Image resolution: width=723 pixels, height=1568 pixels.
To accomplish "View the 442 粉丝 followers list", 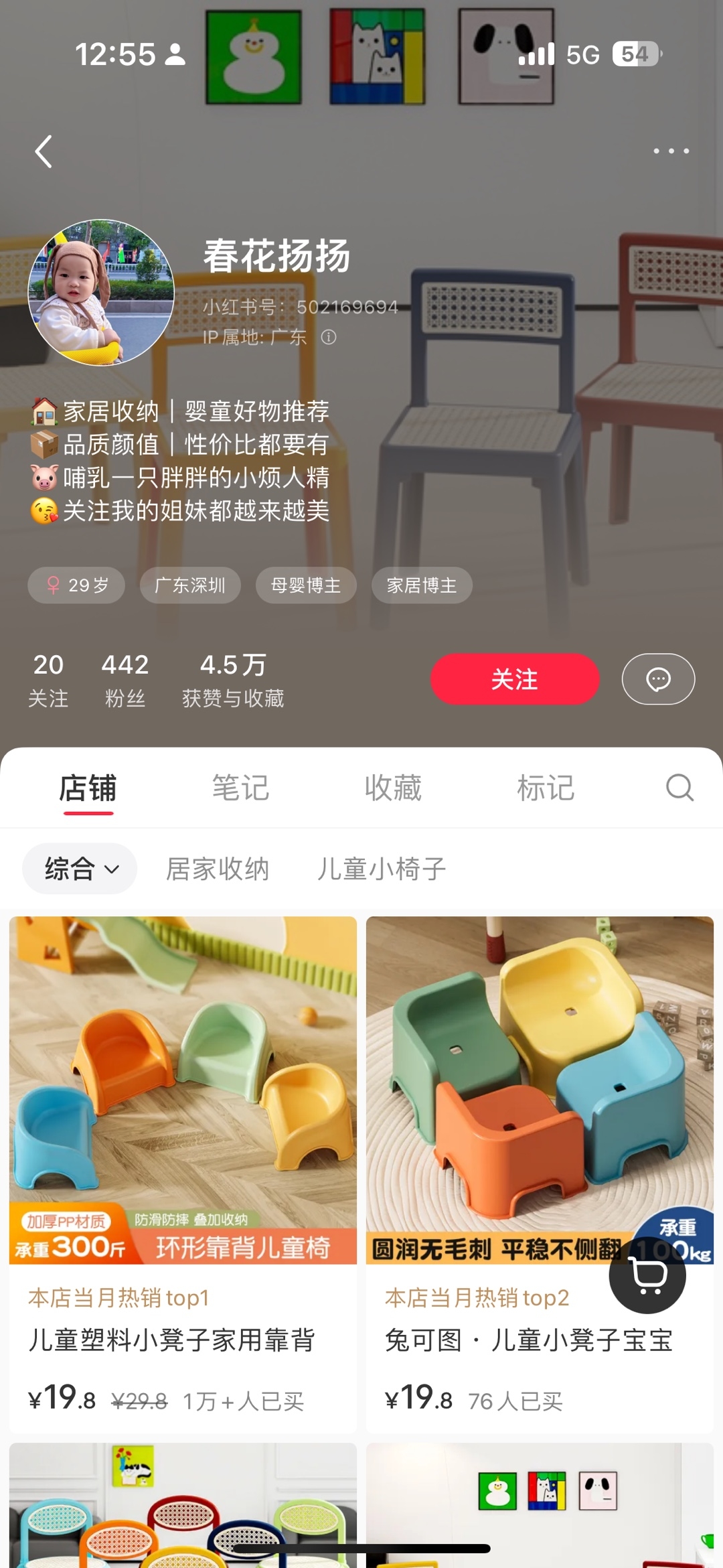I will pos(125,680).
